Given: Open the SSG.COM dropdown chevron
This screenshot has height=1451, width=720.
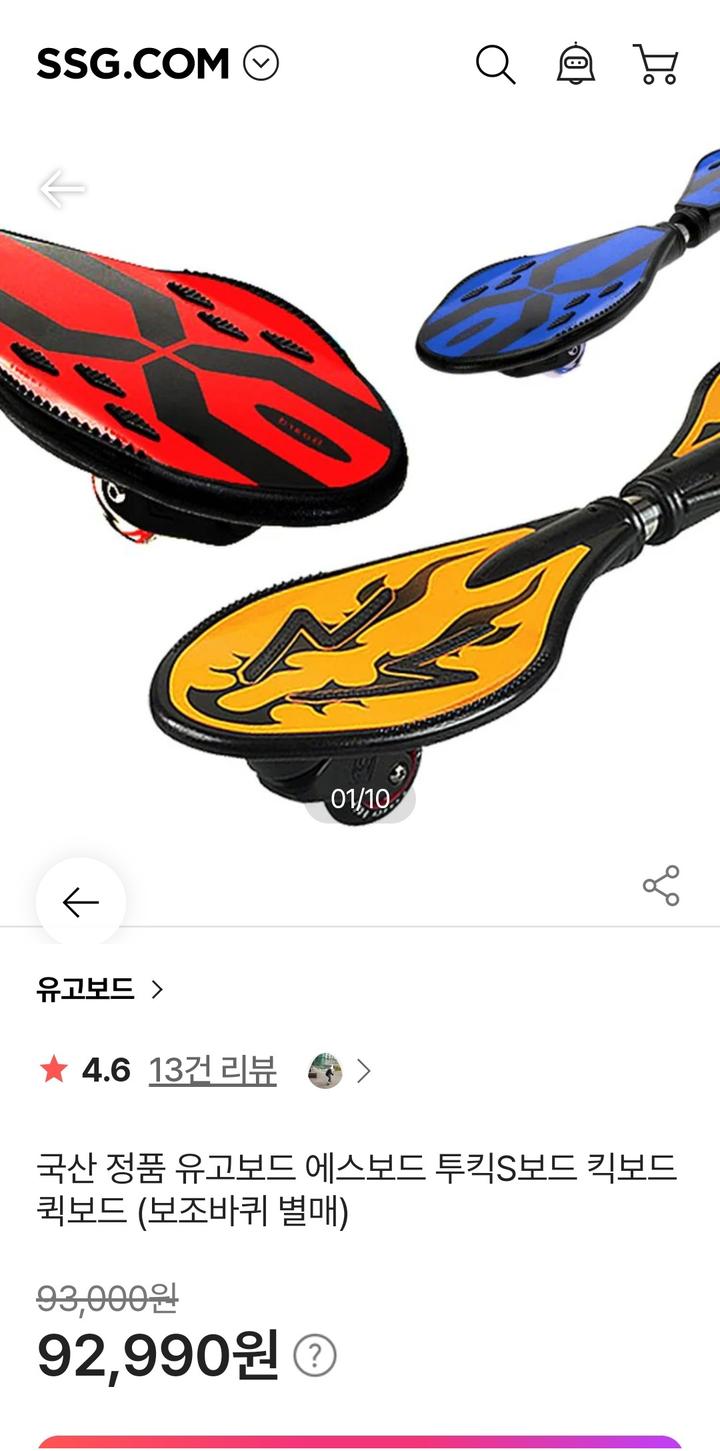Looking at the screenshot, I should 261,64.
